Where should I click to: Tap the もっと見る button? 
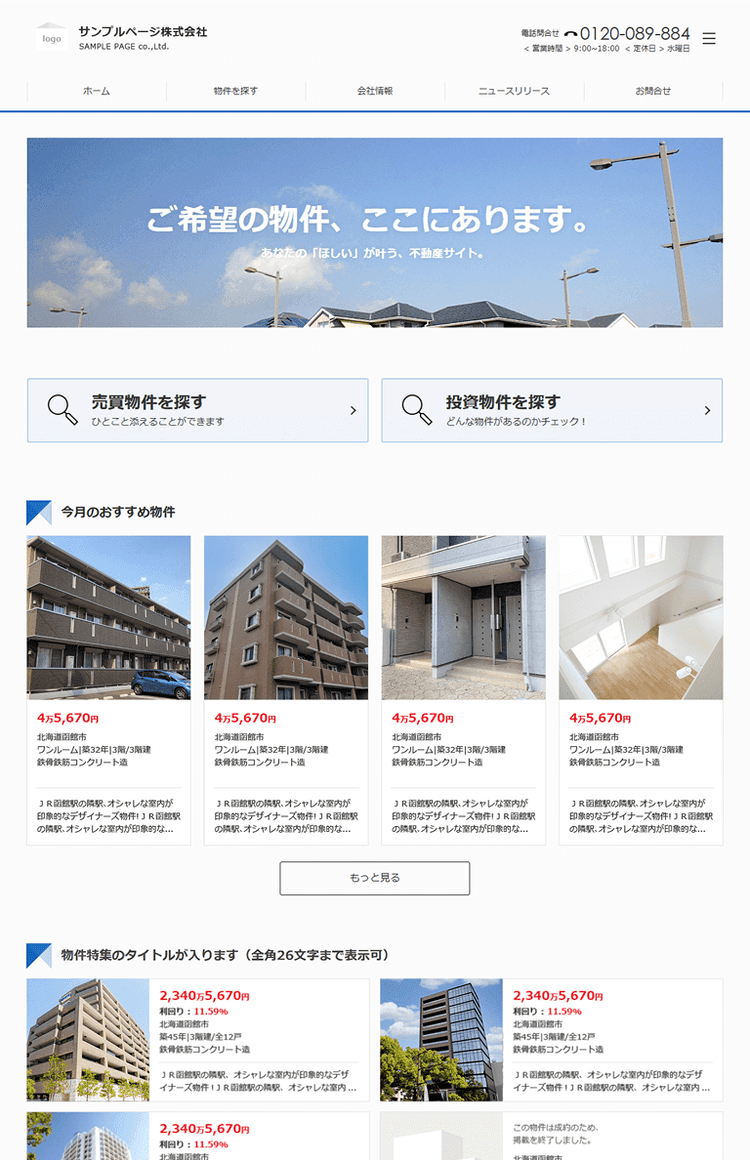(x=375, y=878)
